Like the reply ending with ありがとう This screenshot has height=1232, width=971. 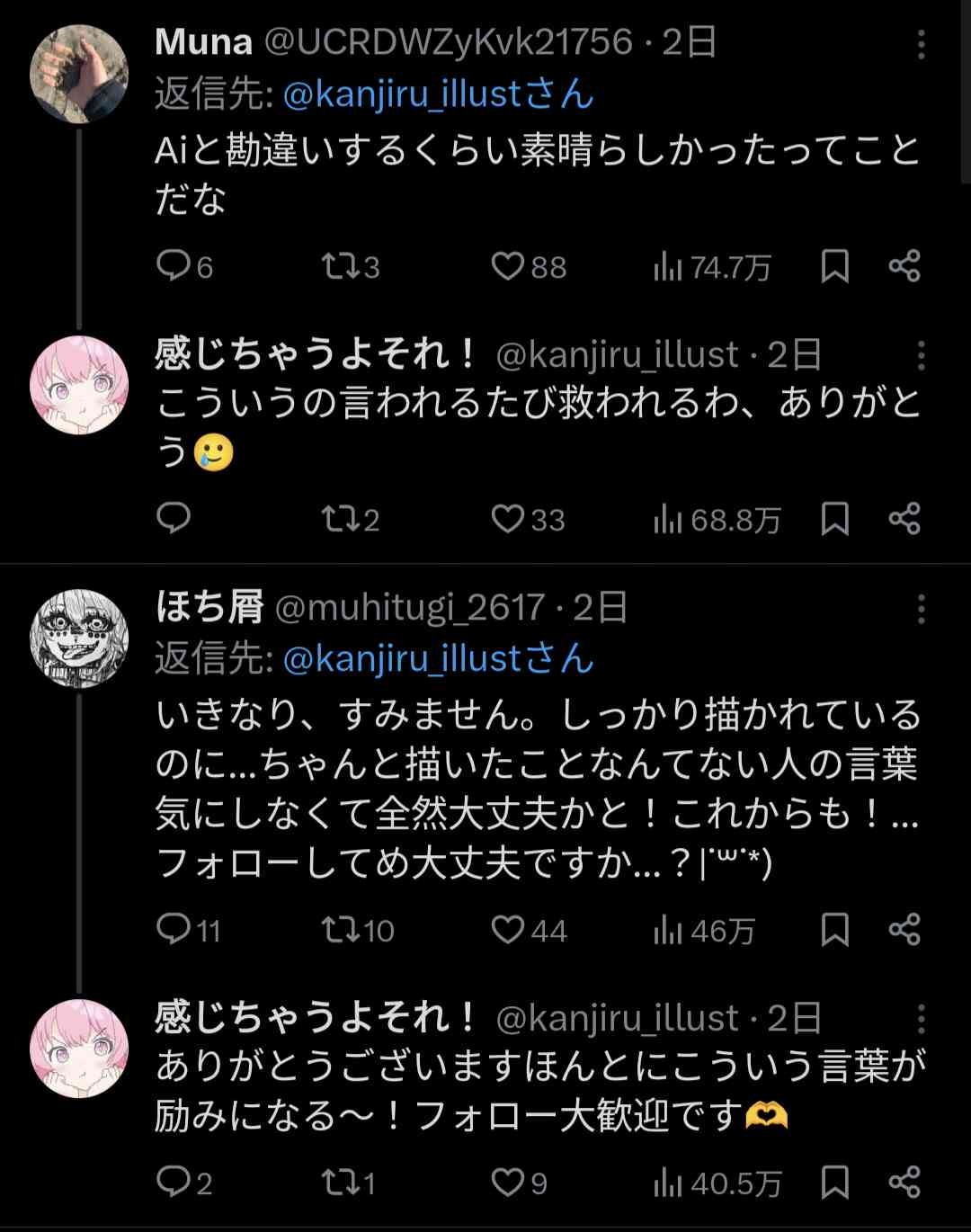click(508, 519)
